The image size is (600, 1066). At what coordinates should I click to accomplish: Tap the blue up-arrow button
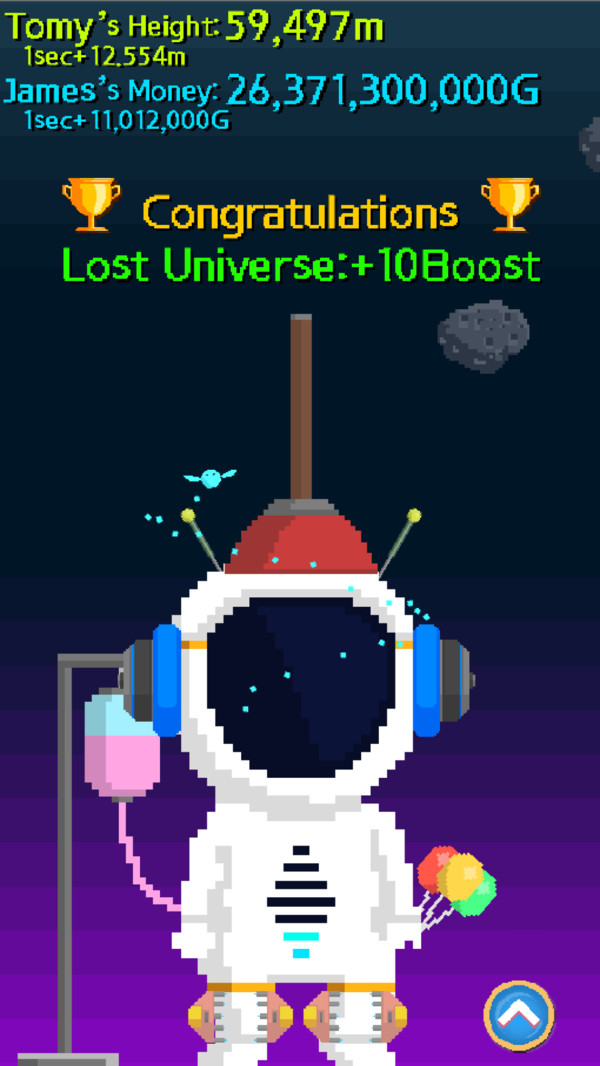(x=519, y=1016)
